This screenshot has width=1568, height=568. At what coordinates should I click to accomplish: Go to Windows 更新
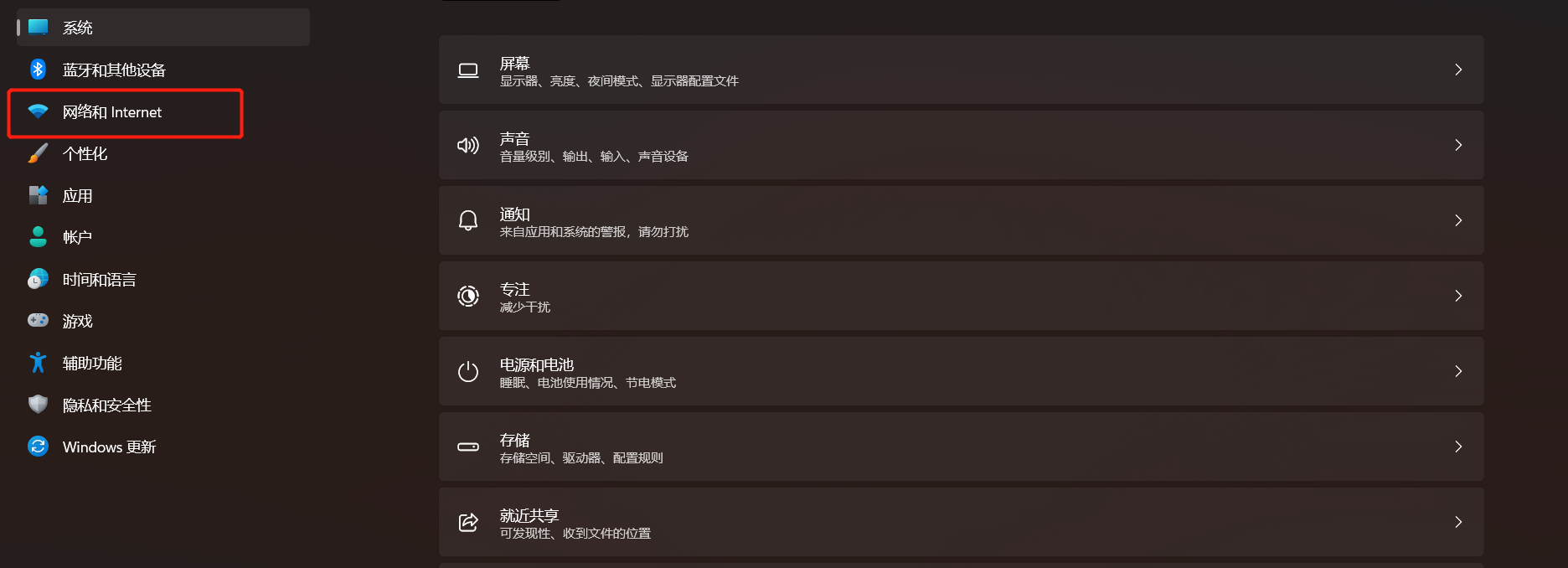coord(109,447)
